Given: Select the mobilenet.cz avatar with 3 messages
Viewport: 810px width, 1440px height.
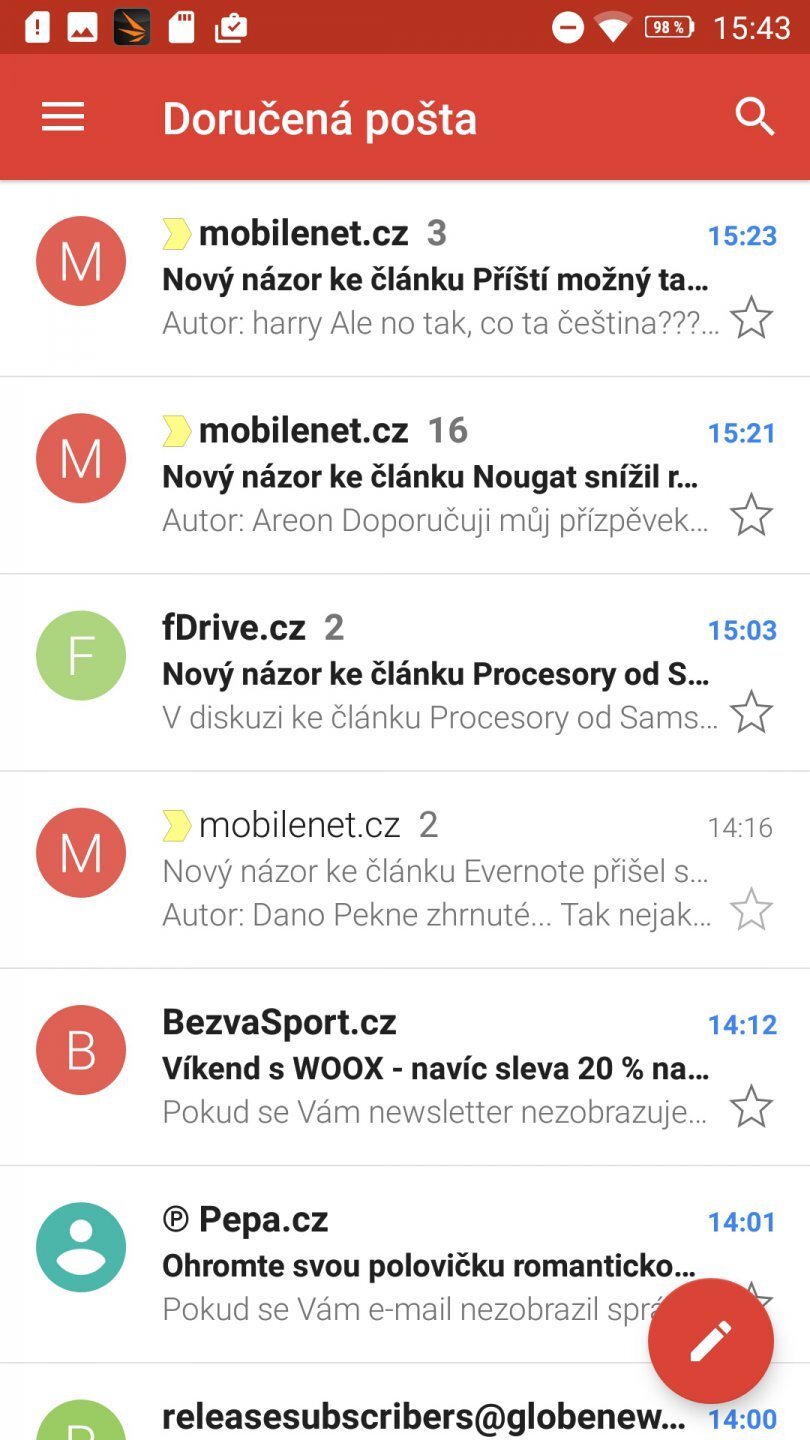Looking at the screenshot, I should pos(80,260).
